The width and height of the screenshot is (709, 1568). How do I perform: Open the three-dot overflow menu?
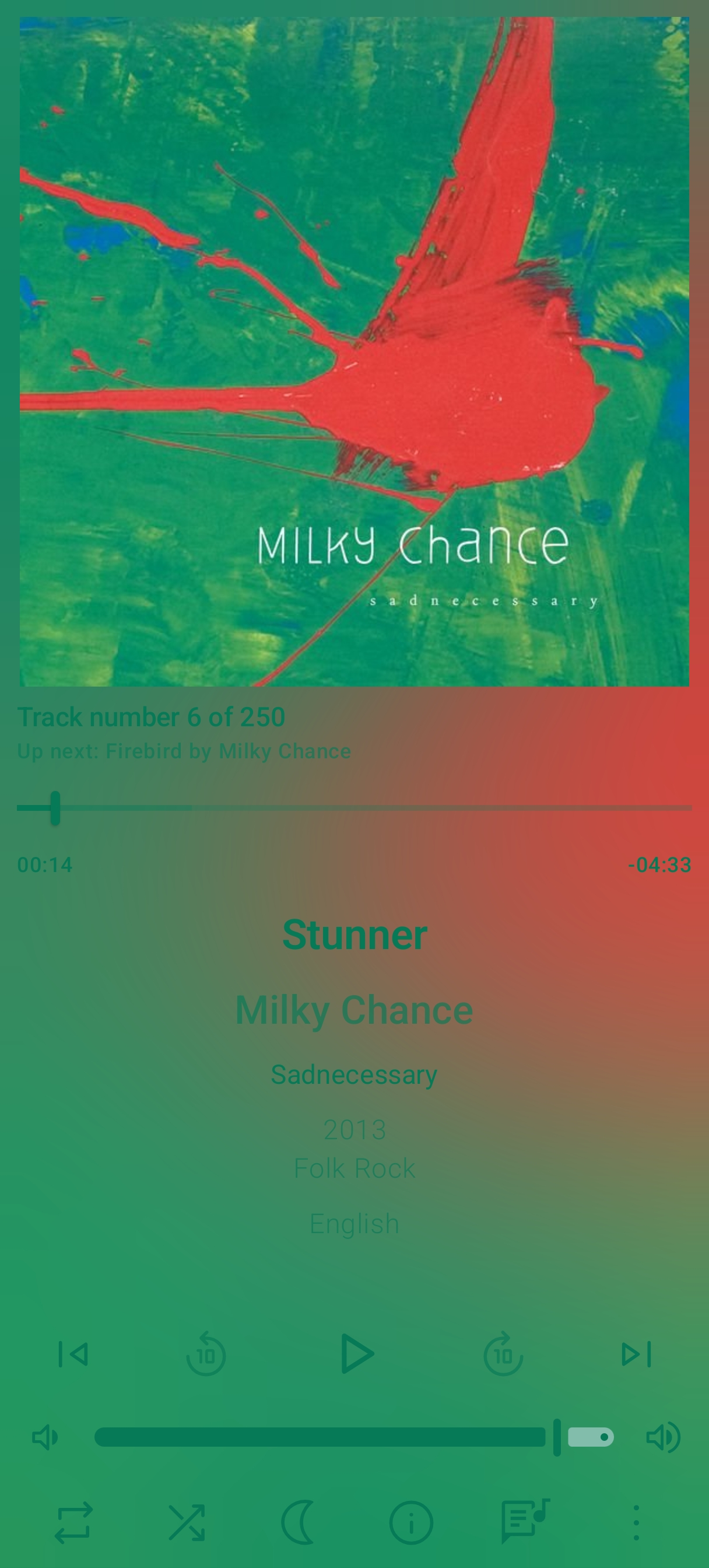point(636,1522)
